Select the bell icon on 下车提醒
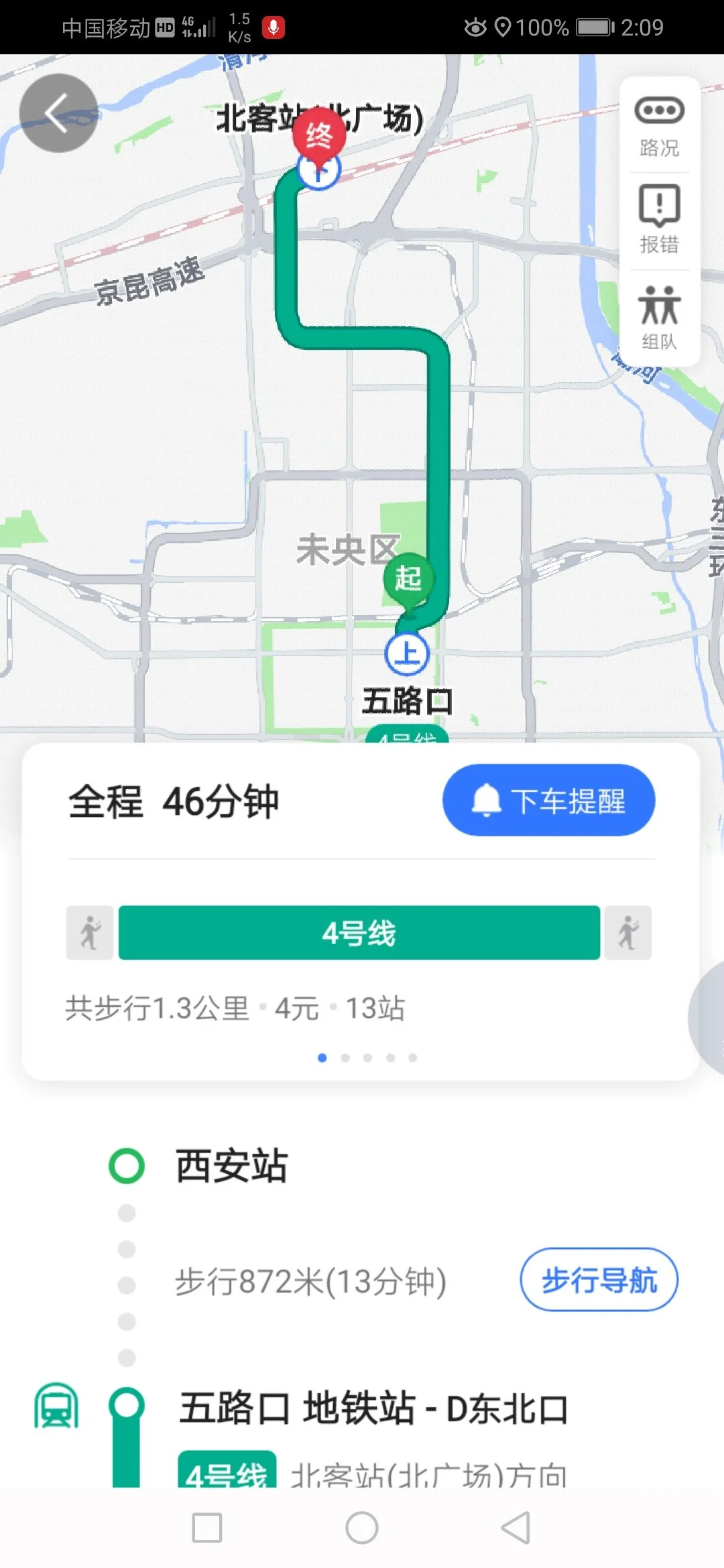The height and width of the screenshot is (1568, 724). tap(488, 800)
